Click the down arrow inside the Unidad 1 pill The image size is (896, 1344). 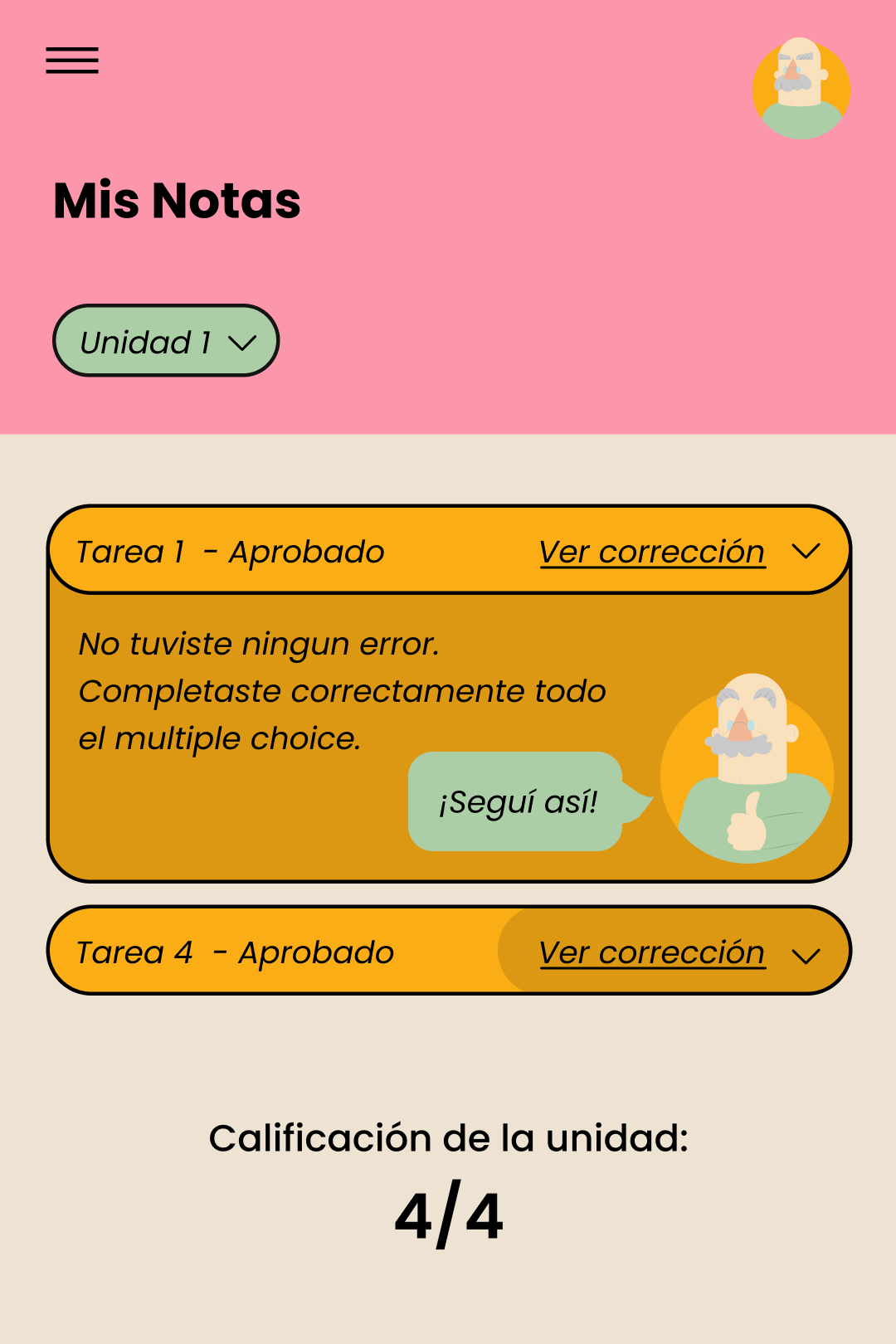(x=241, y=343)
